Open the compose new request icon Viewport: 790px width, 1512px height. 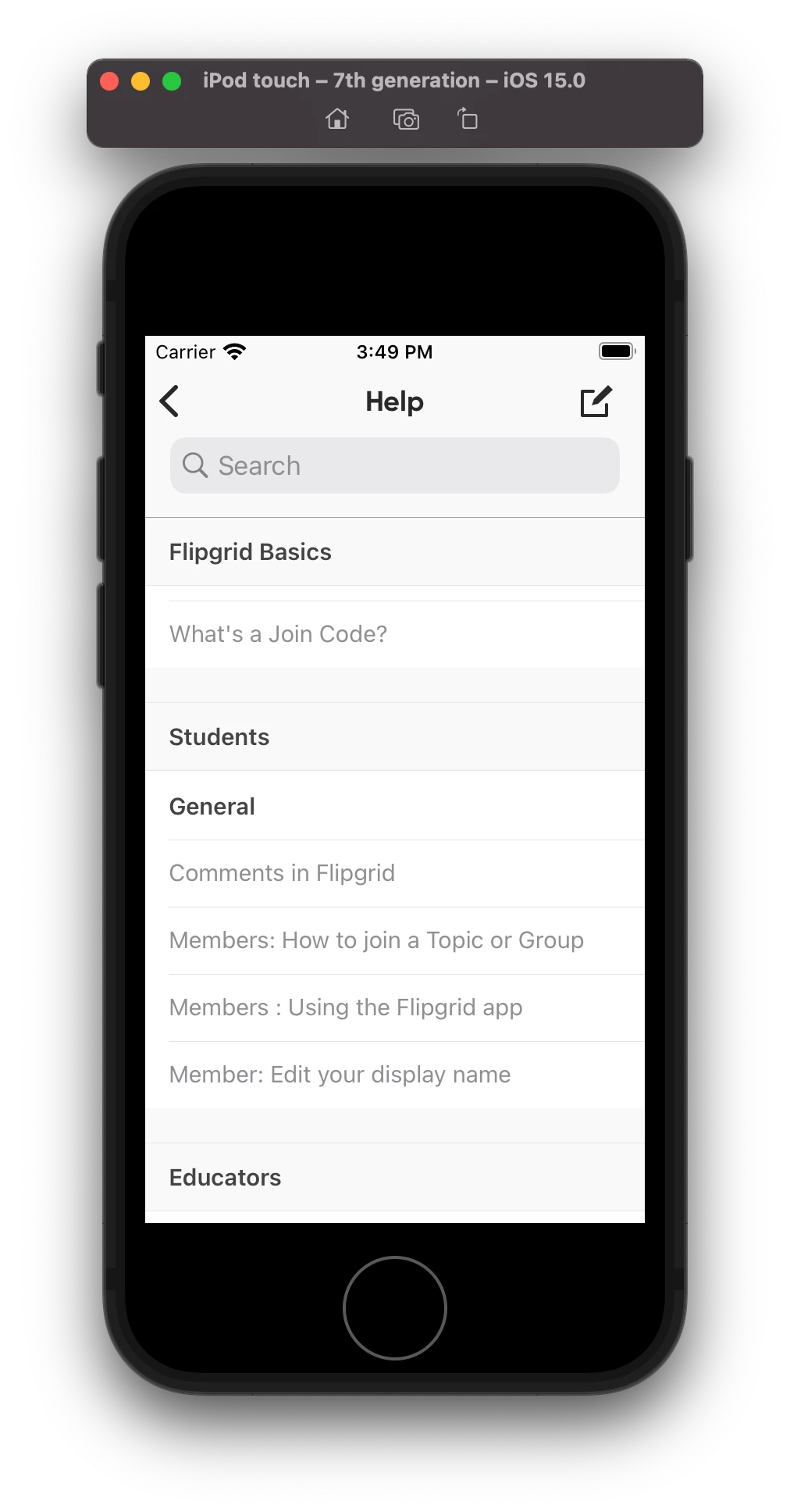click(596, 401)
